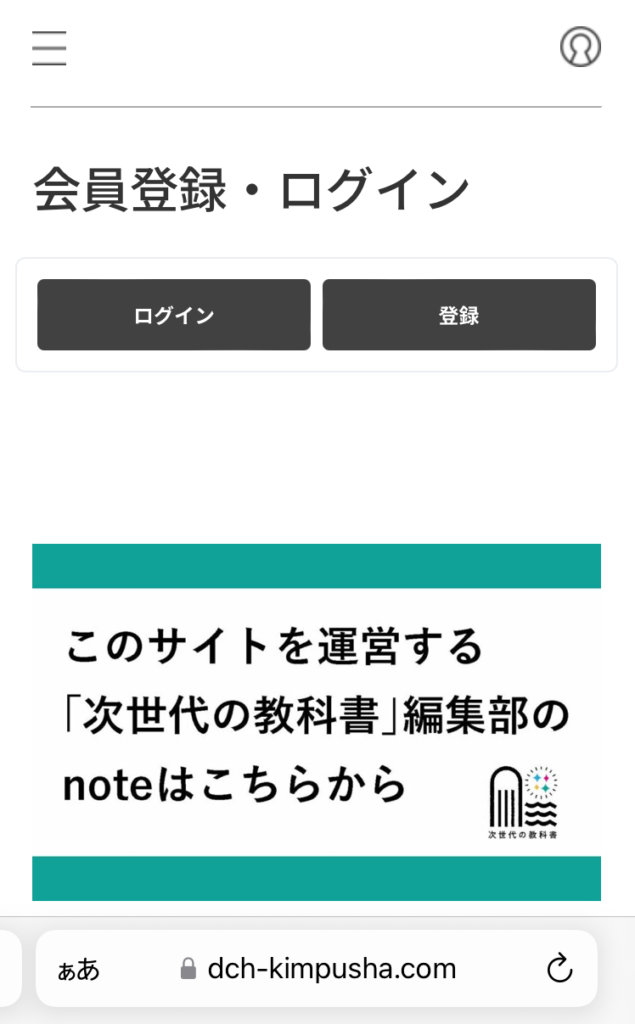Screen dimensions: 635x1024
Task: Tap the ログイン button
Action: [x=174, y=315]
